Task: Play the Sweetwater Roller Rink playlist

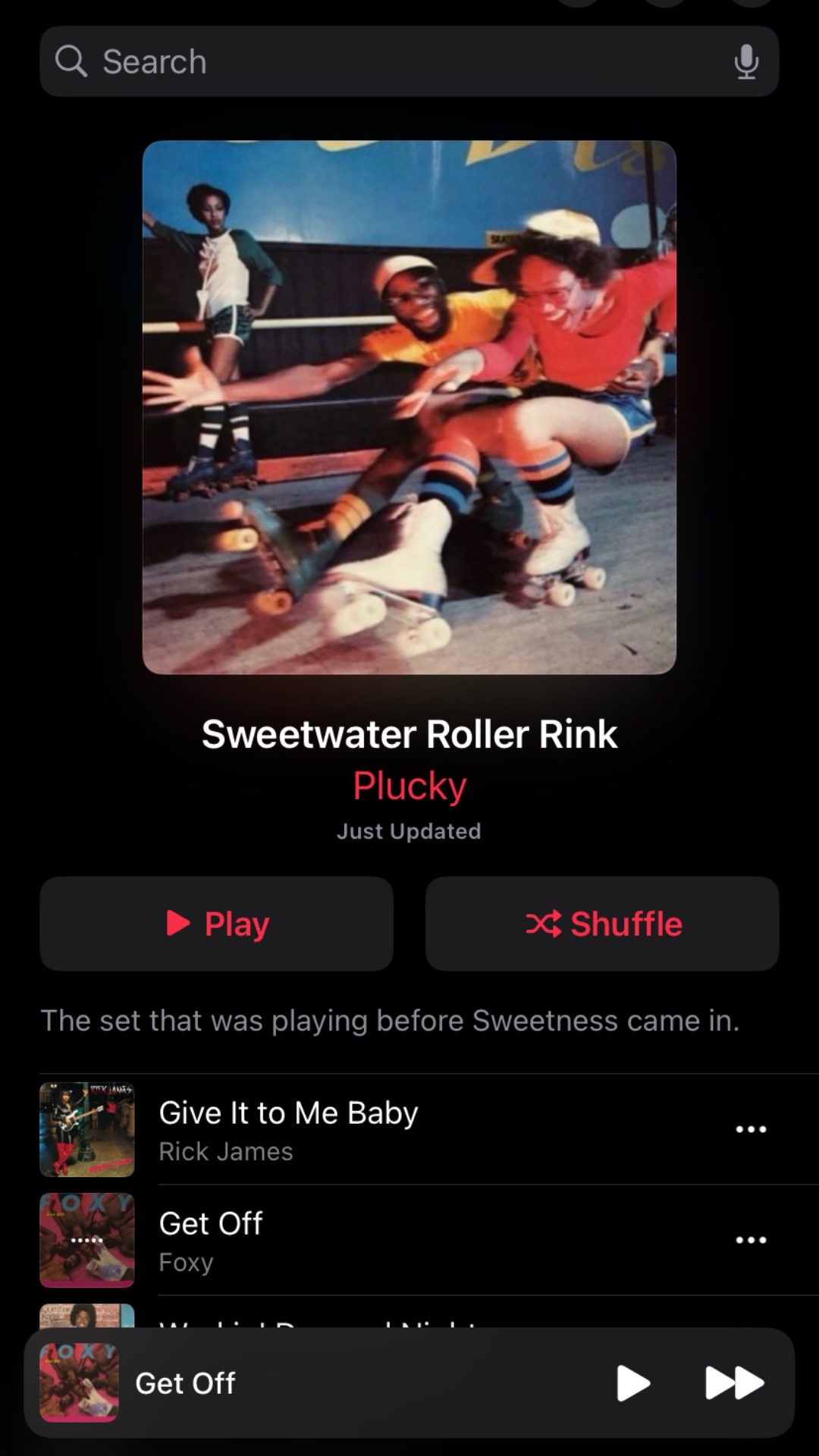Action: click(x=217, y=924)
